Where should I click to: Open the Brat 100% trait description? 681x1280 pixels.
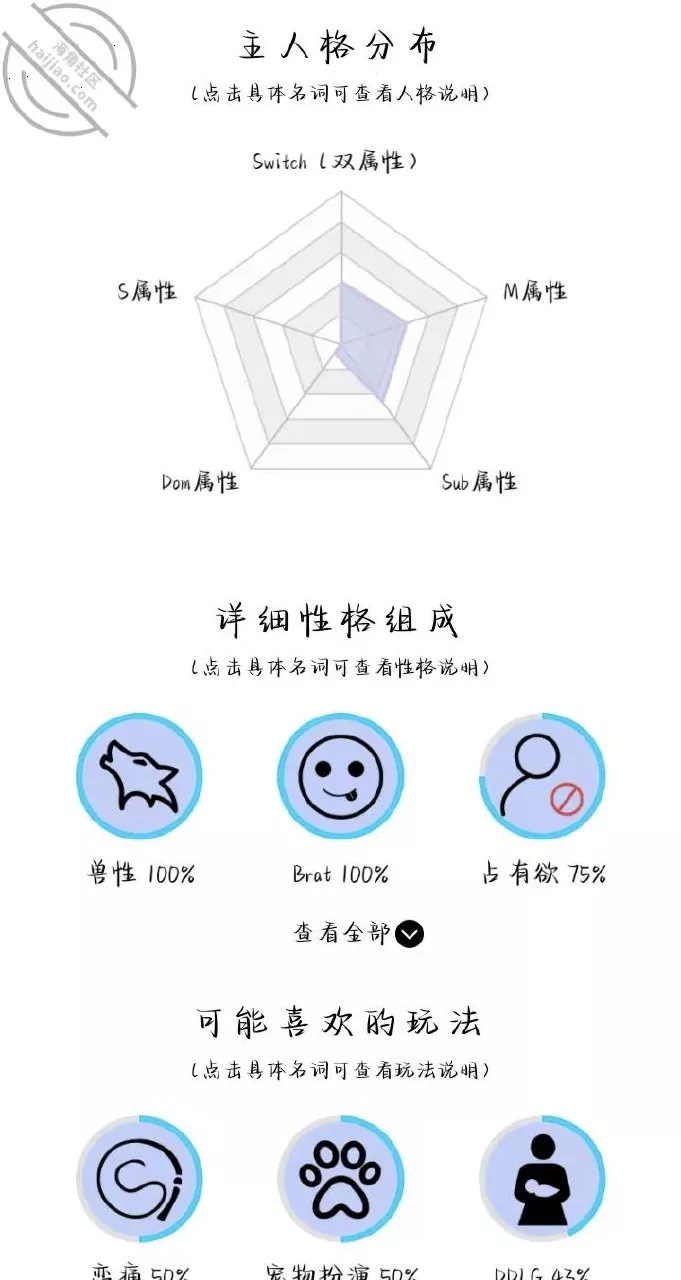[x=340, y=776]
